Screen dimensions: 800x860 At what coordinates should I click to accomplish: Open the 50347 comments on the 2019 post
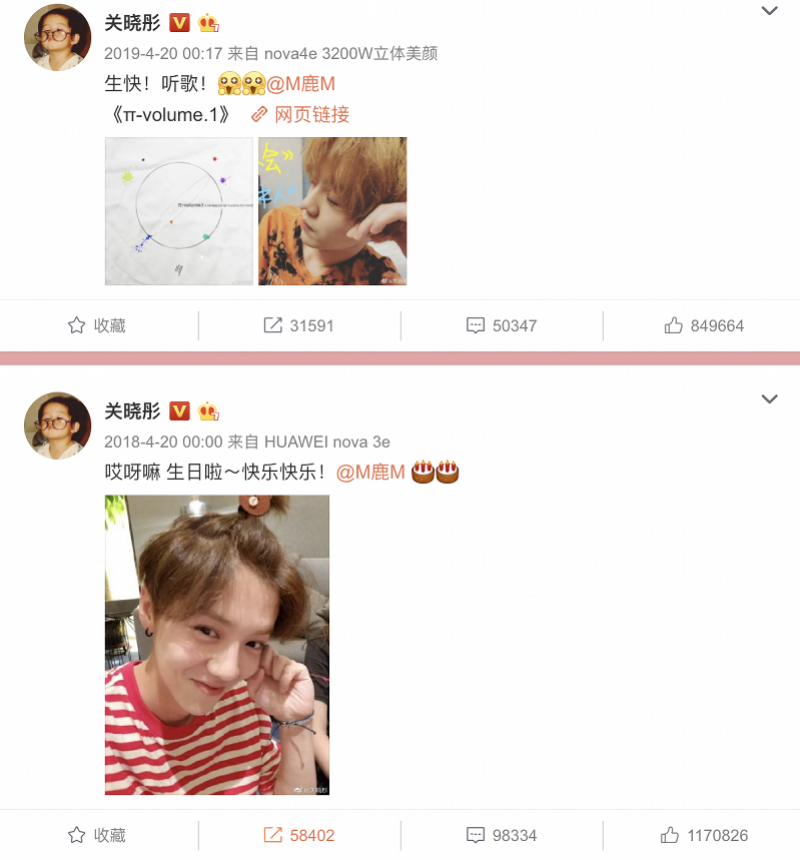click(x=501, y=326)
